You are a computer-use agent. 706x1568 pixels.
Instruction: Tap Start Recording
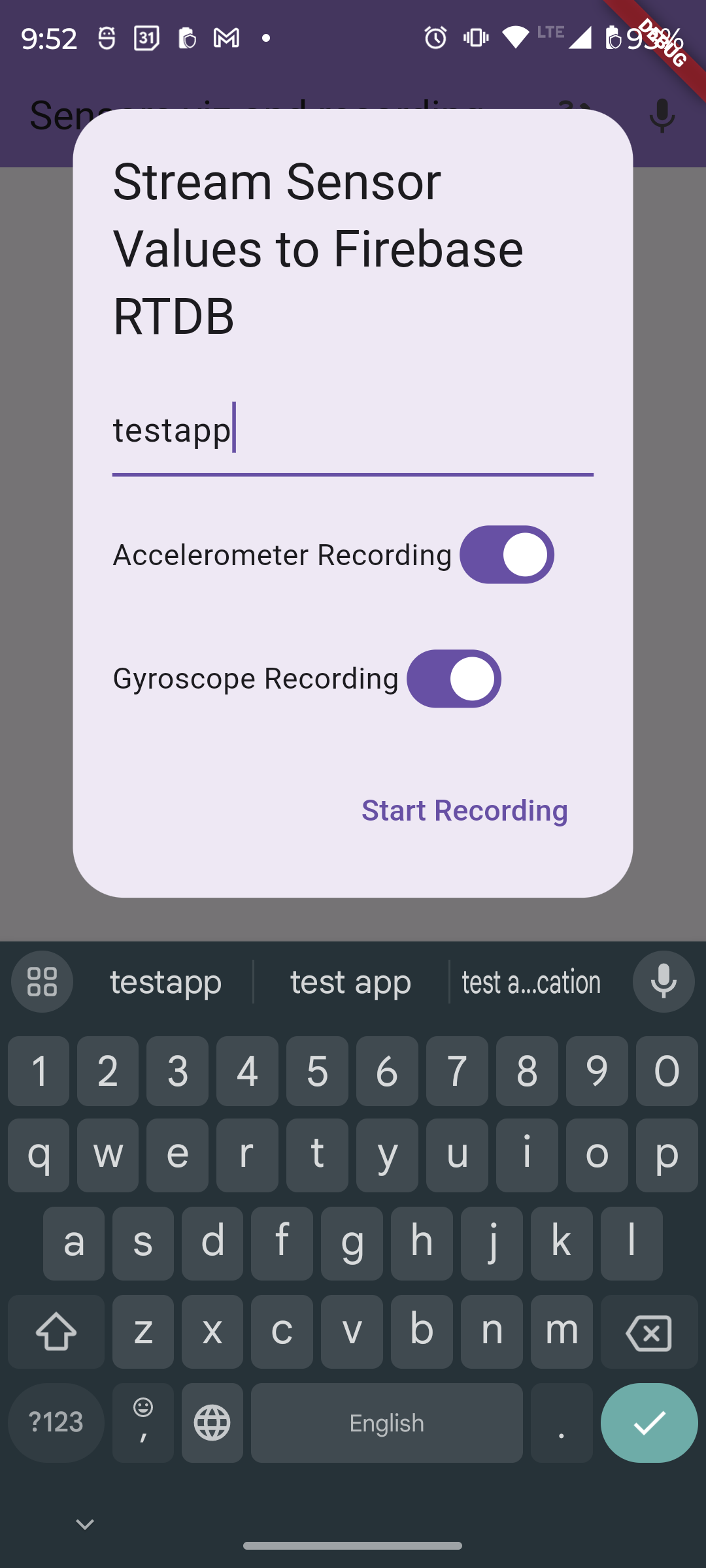coord(464,810)
